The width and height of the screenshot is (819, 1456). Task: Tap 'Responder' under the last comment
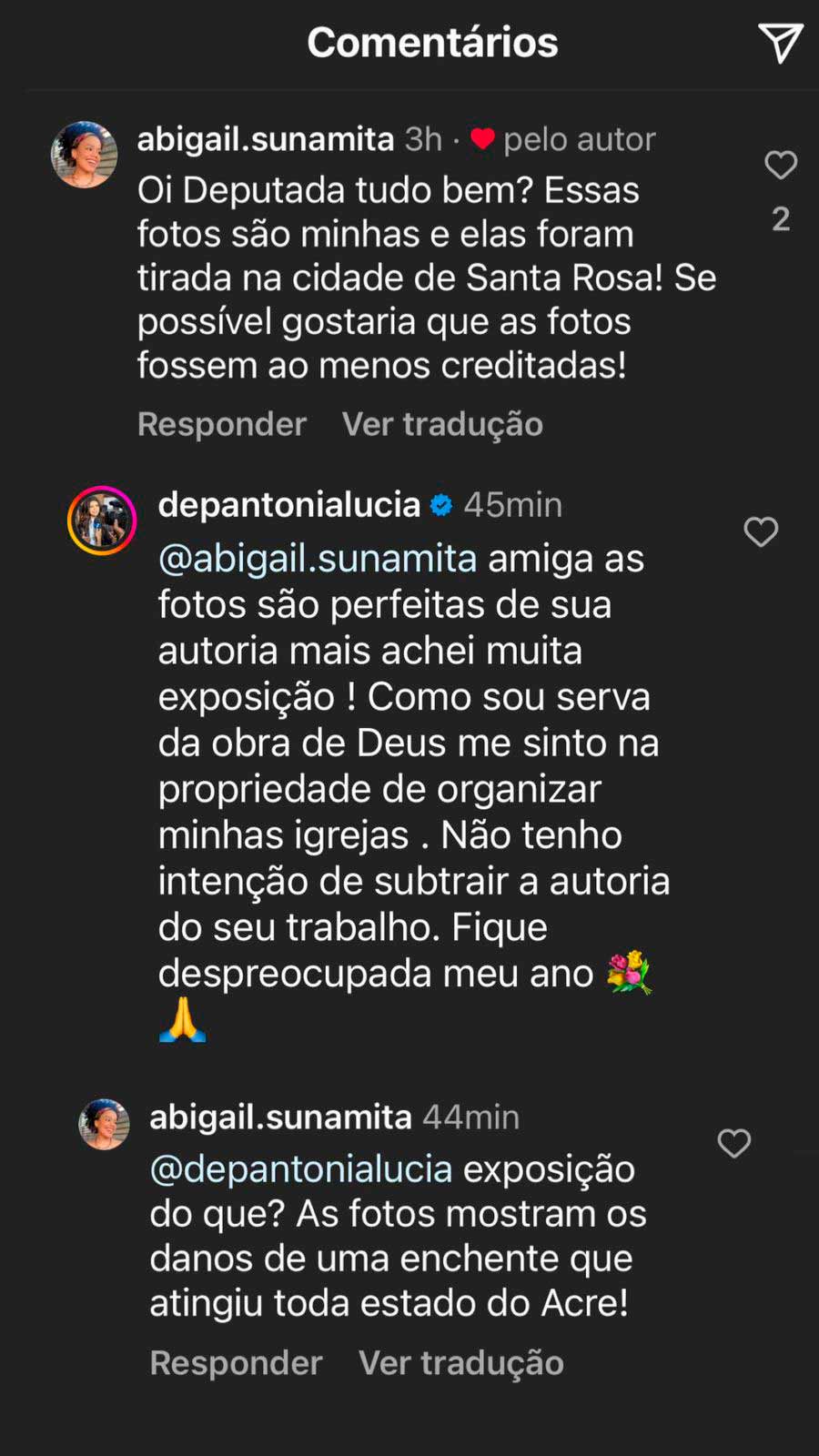coord(236,1362)
